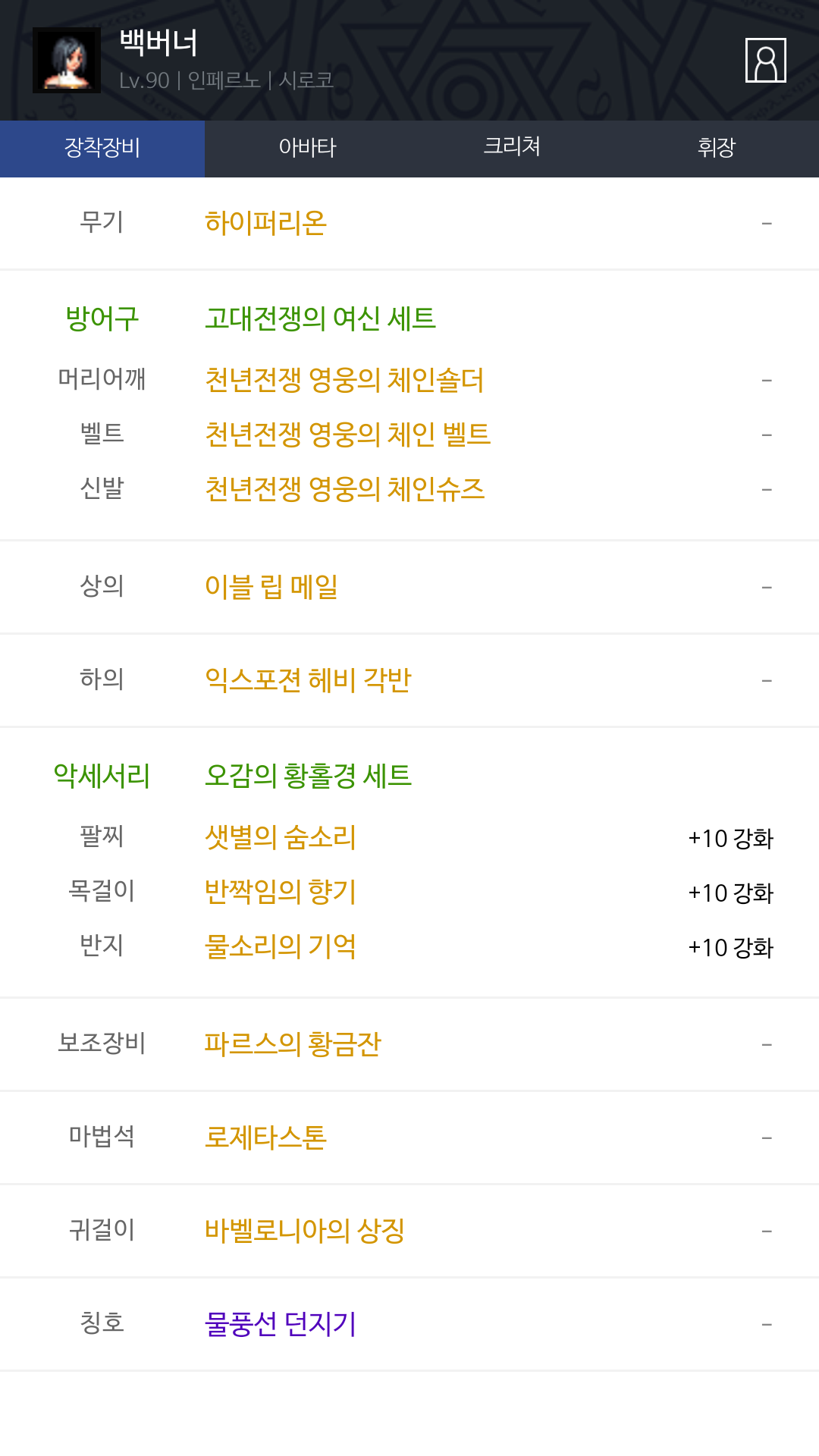Image resolution: width=819 pixels, height=1456 pixels.
Task: Open magic stone 로제타스톤
Action: pos(265,1137)
